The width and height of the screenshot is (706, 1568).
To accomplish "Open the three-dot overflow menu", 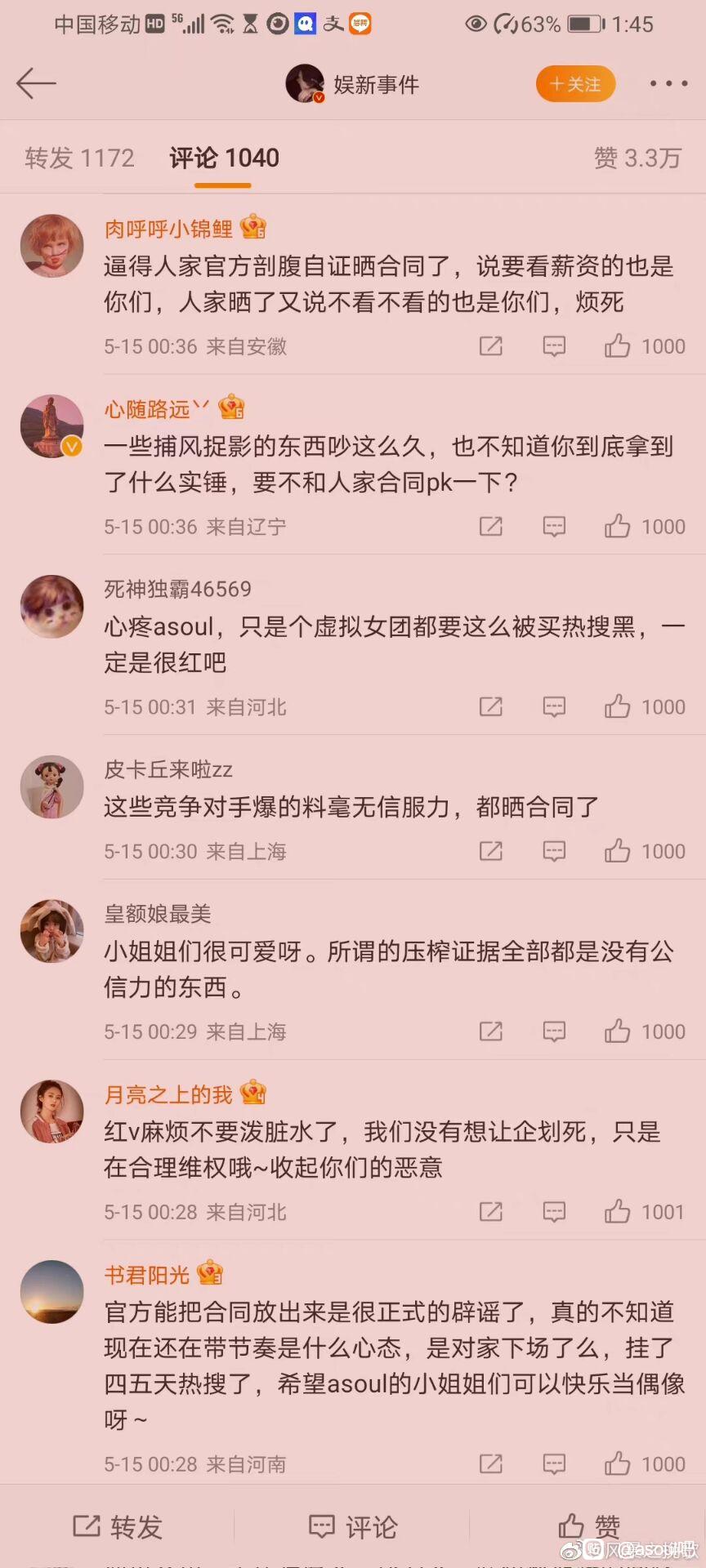I will [668, 83].
